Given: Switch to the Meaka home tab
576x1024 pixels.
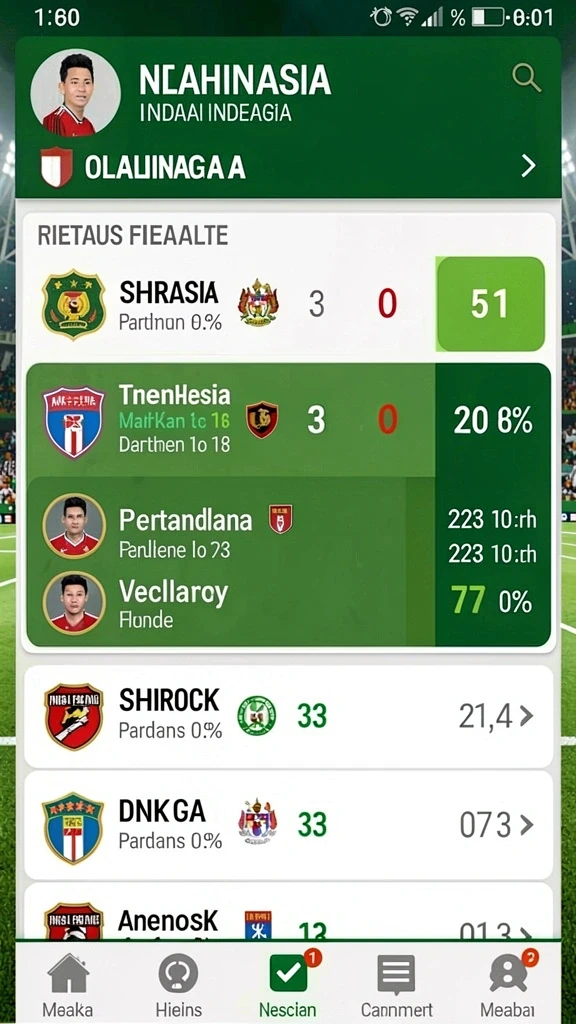Looking at the screenshot, I should pyautogui.click(x=68, y=984).
